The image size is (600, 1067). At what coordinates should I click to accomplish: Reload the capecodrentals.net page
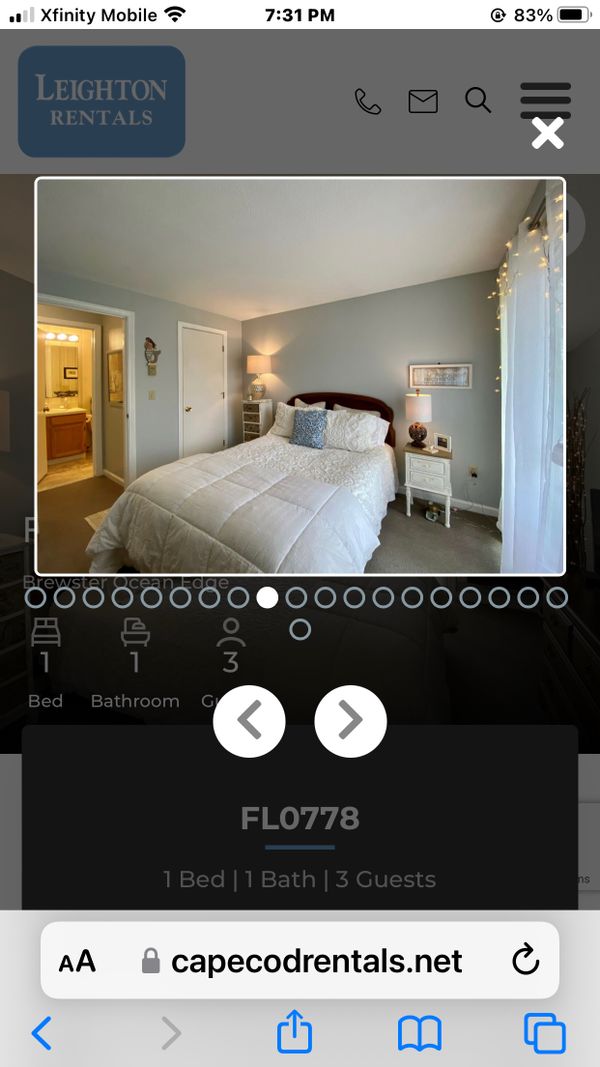525,961
